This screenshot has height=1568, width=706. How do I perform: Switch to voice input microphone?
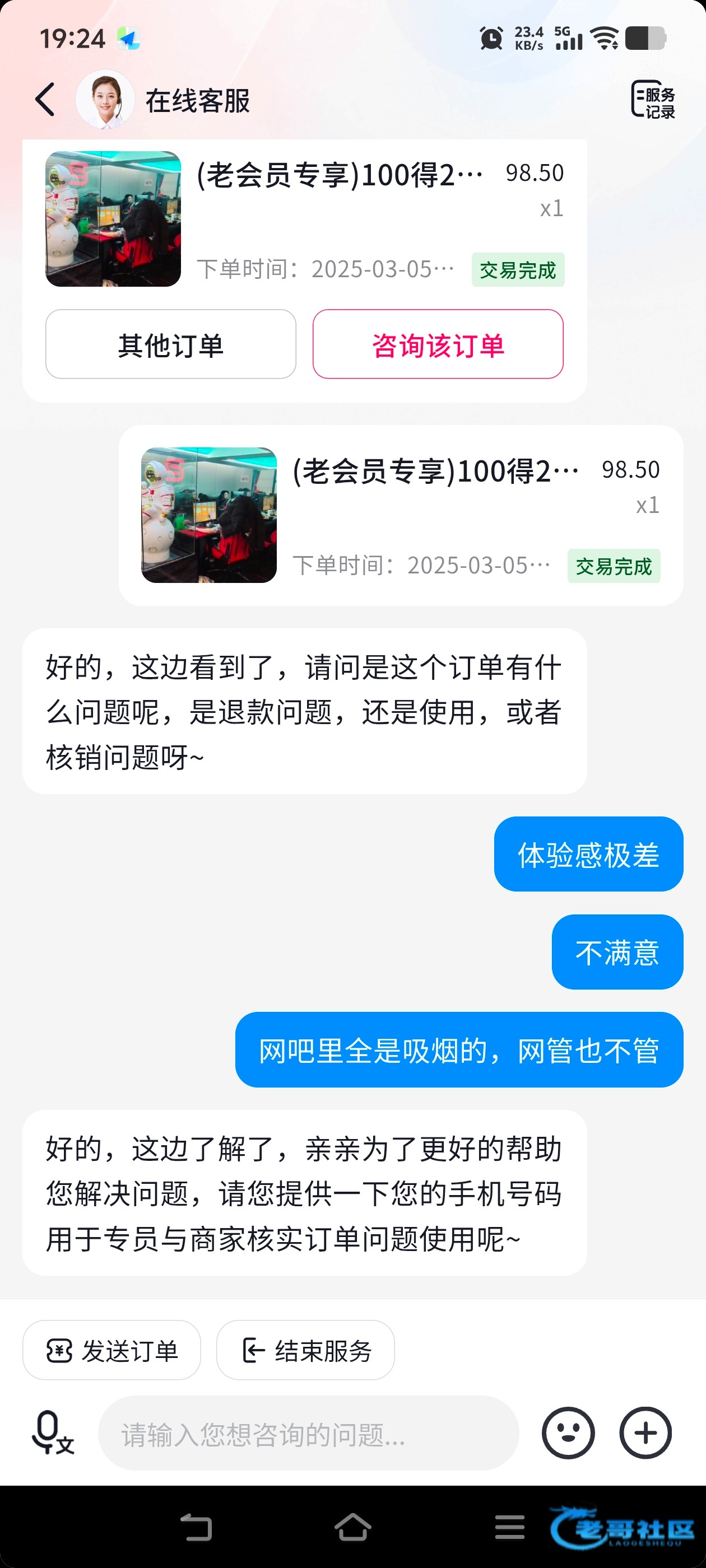pos(52,1433)
